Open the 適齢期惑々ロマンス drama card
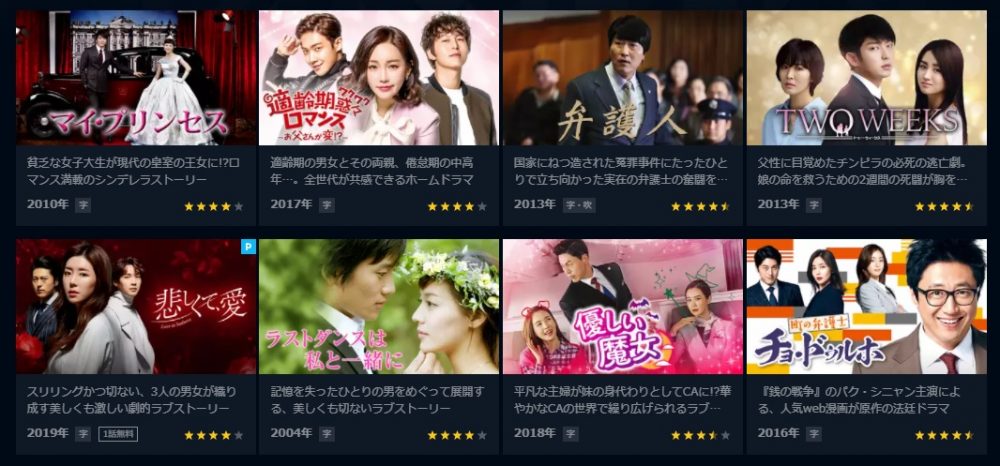 pyautogui.click(x=379, y=78)
